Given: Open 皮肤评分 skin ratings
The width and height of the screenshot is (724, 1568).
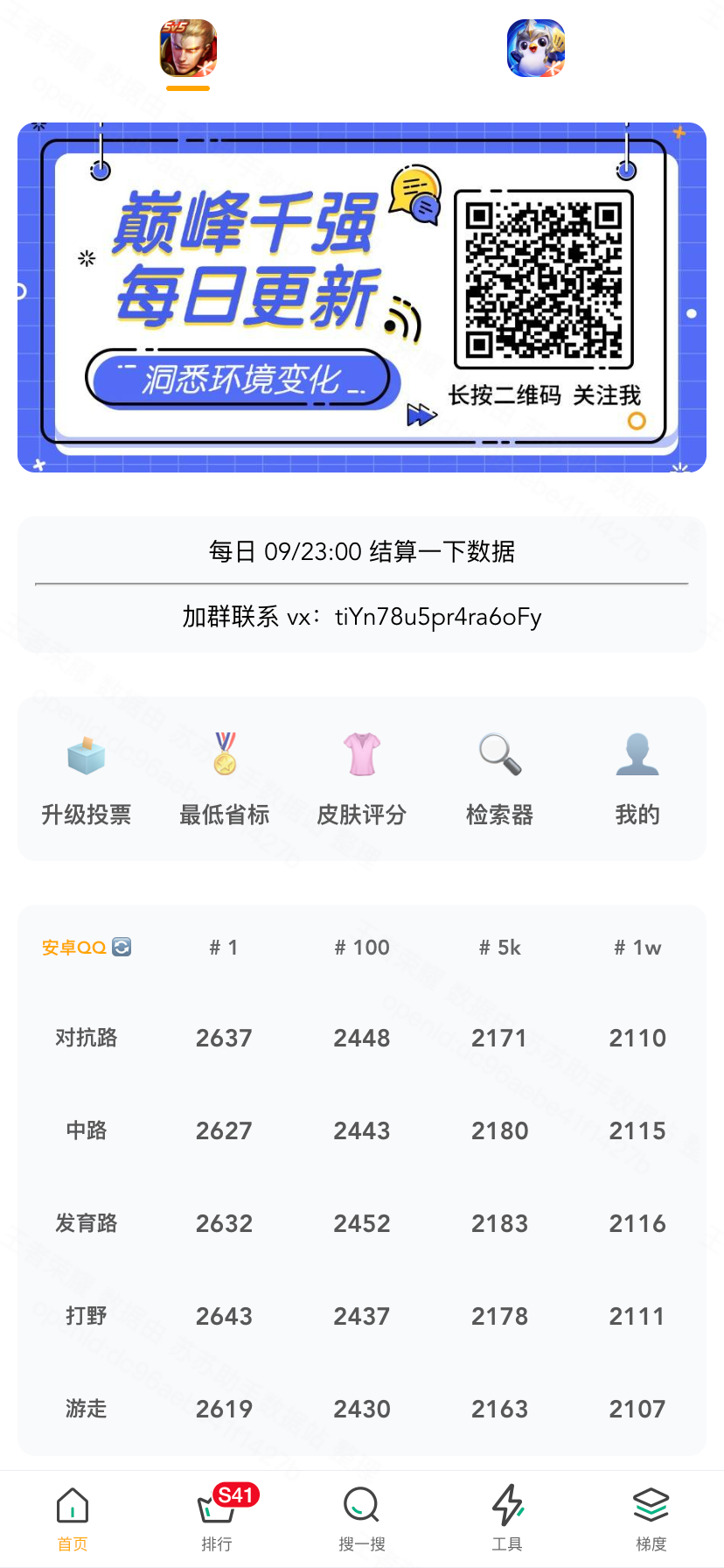Looking at the screenshot, I should [362, 778].
